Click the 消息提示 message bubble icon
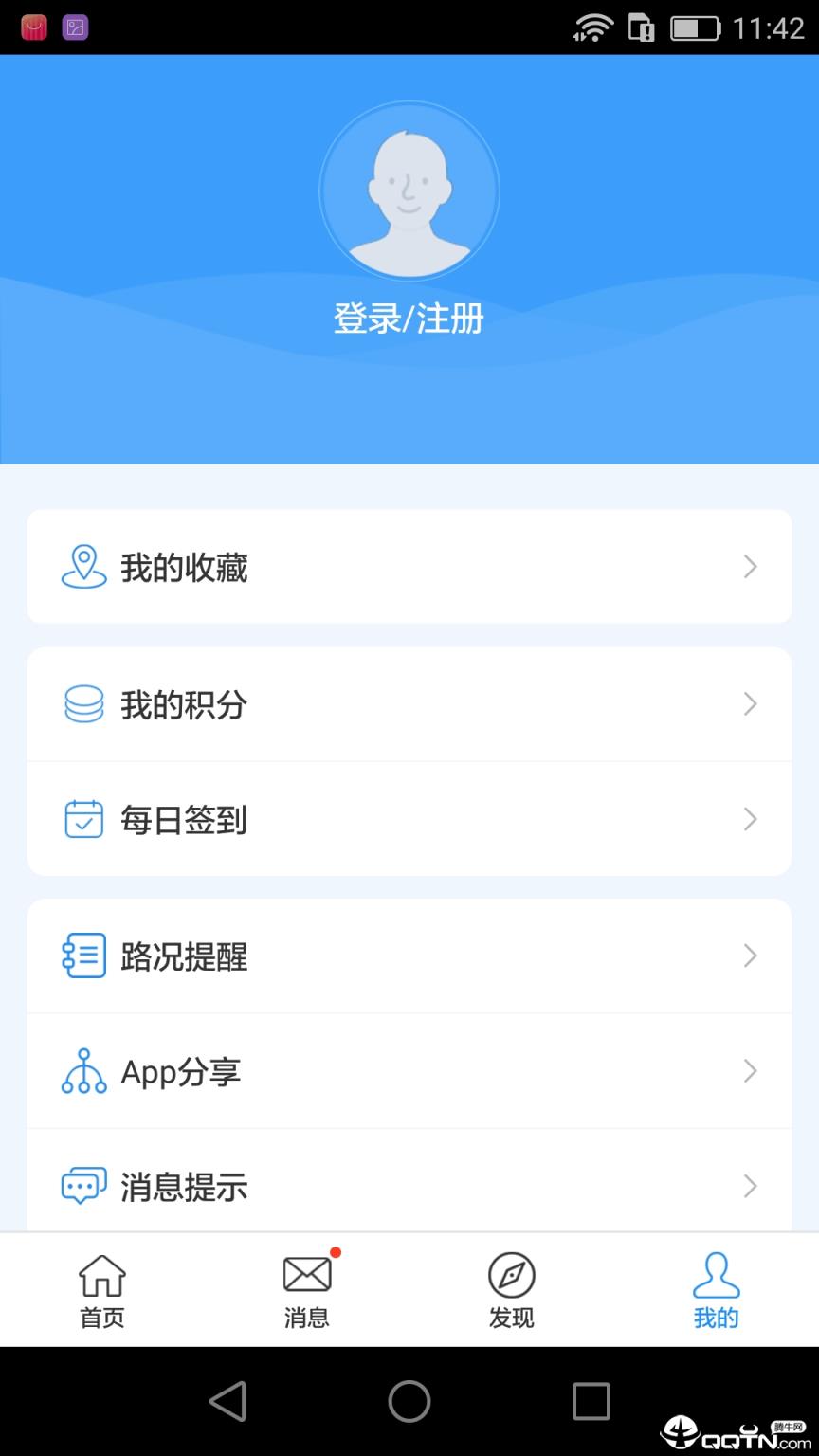Viewport: 819px width, 1456px height. coord(83,1186)
